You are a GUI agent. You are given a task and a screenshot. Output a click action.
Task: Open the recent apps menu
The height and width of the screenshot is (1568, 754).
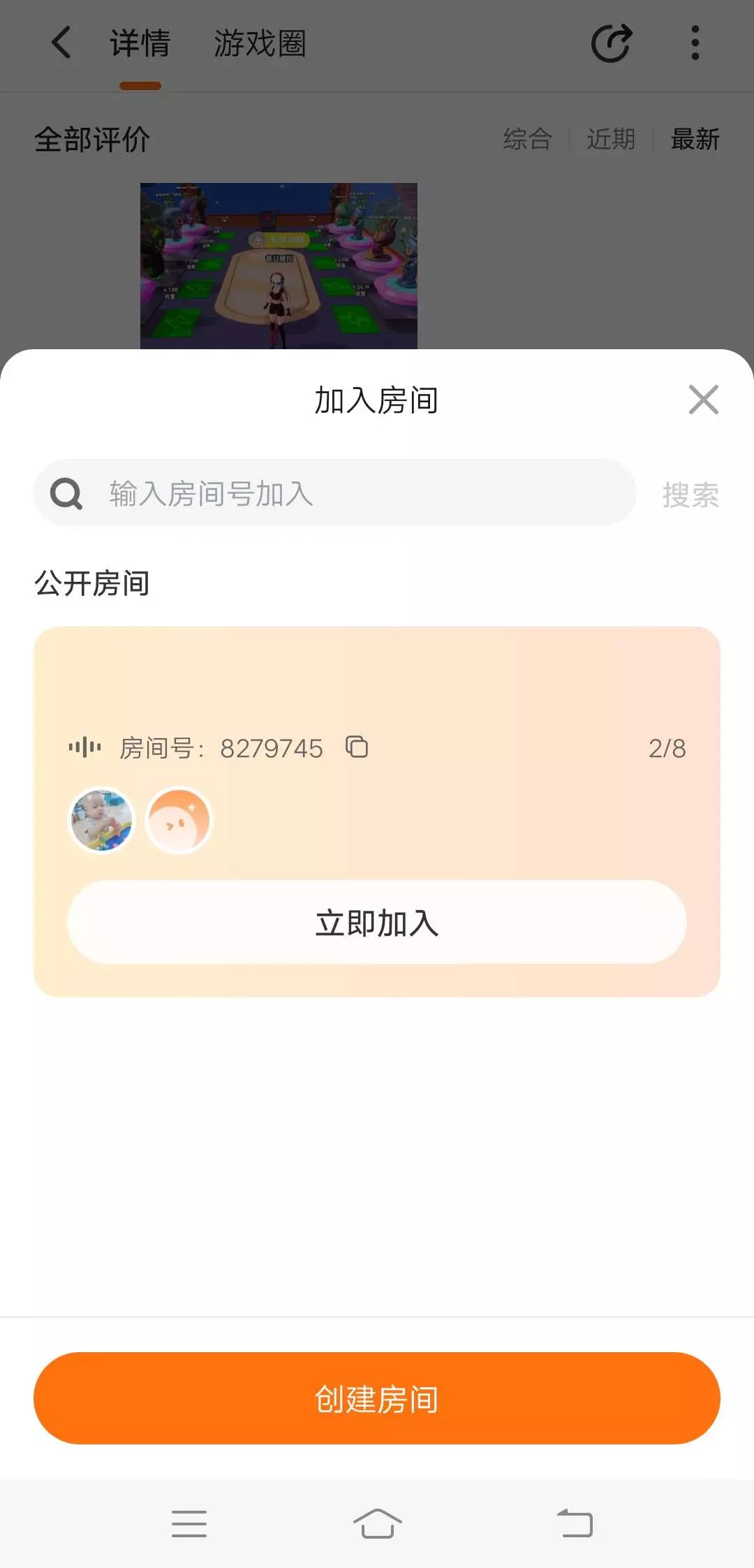(189, 1523)
